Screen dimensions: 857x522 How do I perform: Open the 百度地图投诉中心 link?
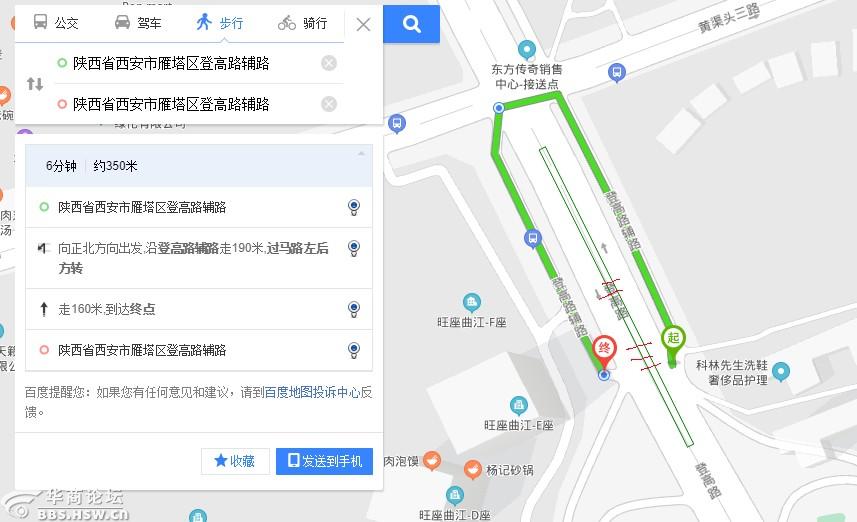(x=312, y=393)
